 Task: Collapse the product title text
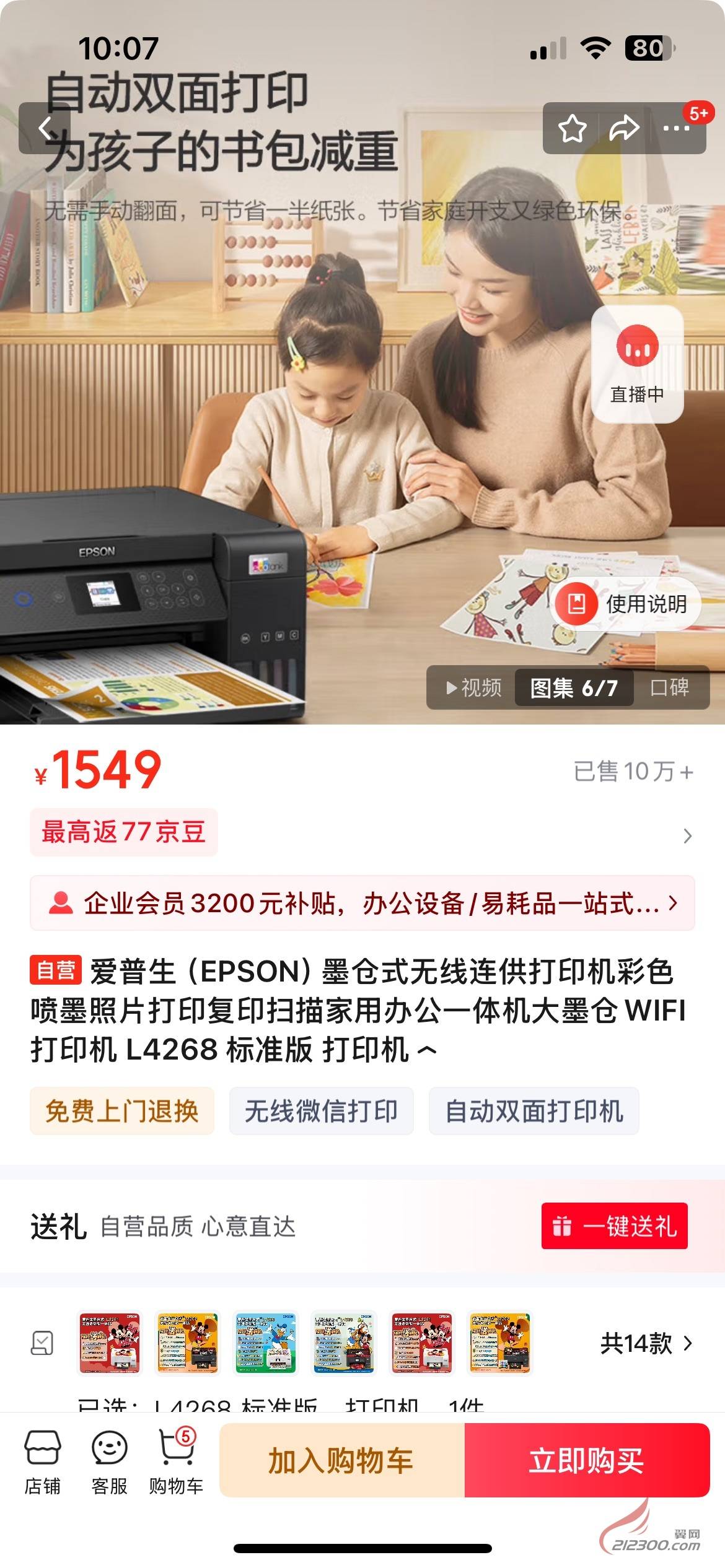click(427, 1050)
